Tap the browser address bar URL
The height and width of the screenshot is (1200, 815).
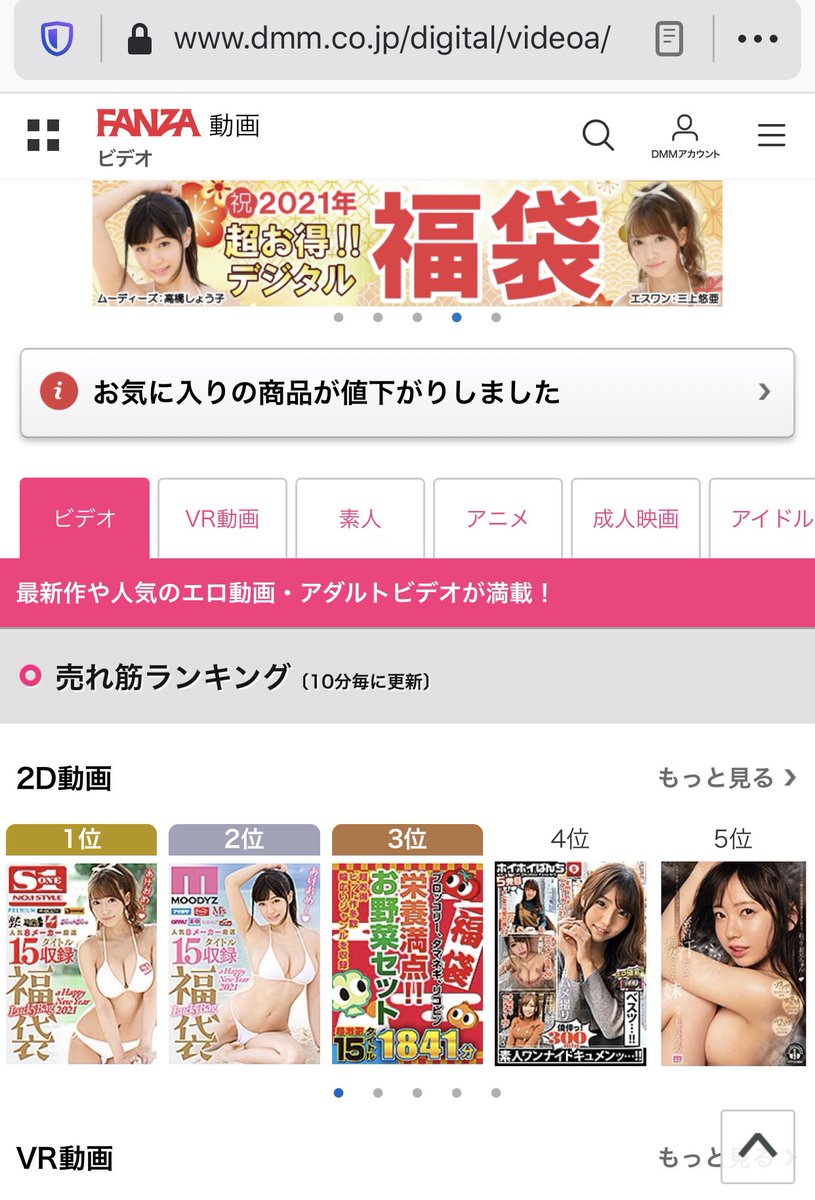(391, 39)
